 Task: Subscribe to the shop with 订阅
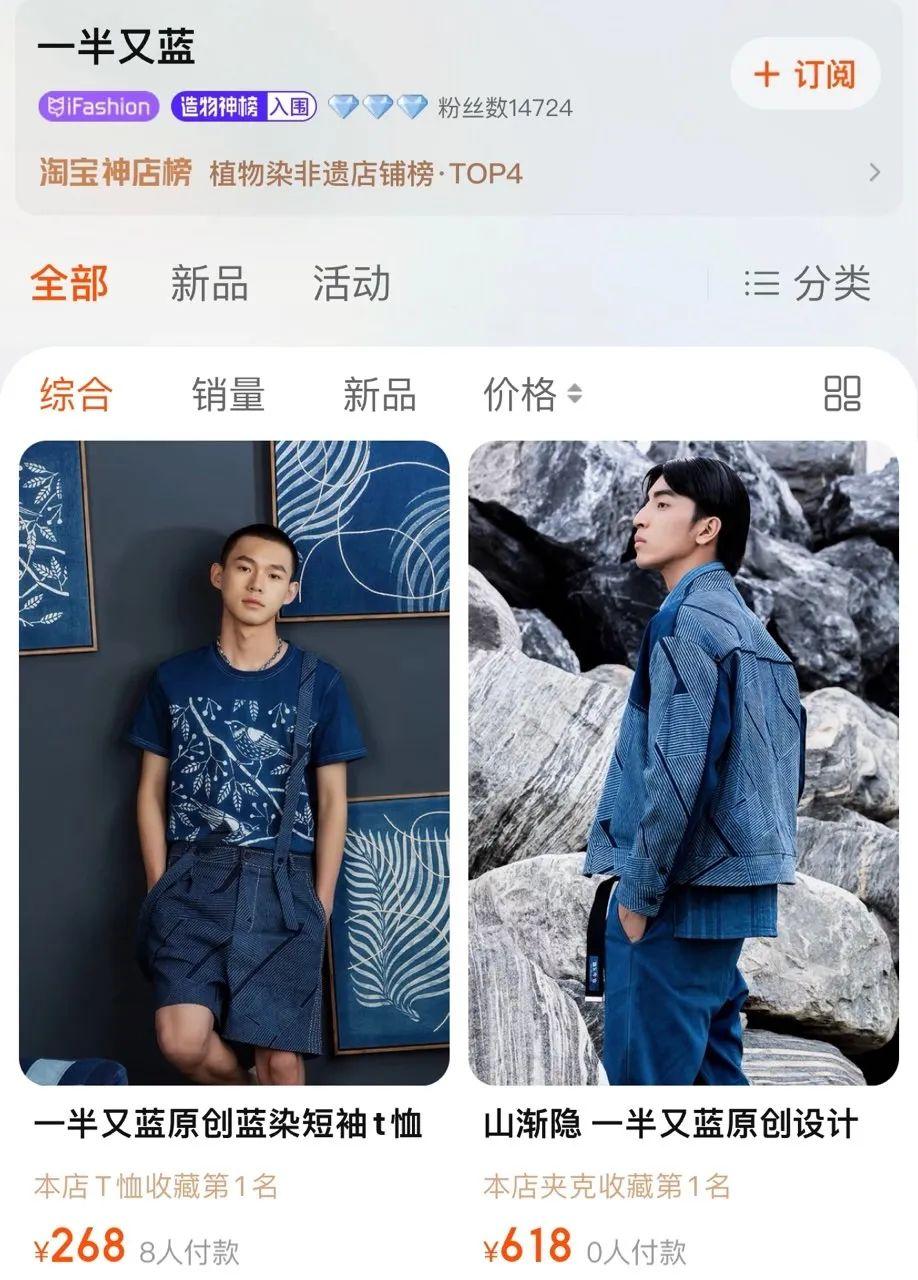click(805, 74)
